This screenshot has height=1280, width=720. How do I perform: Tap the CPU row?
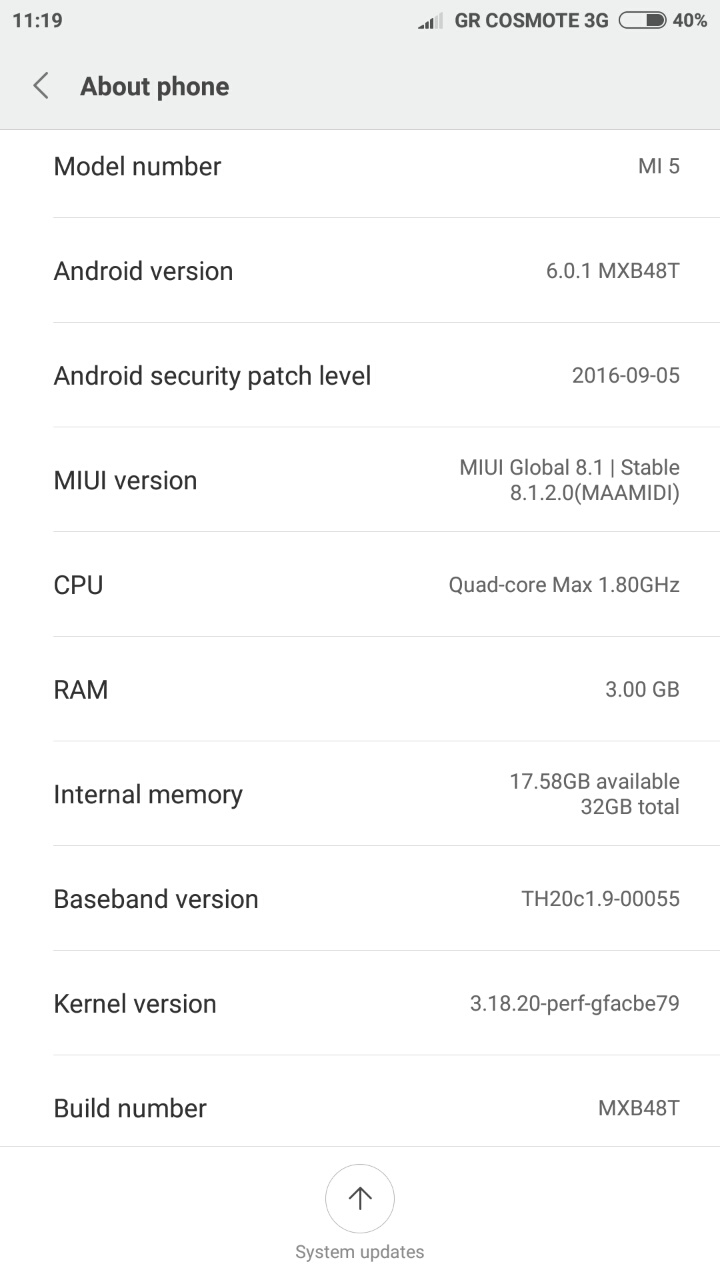(360, 584)
